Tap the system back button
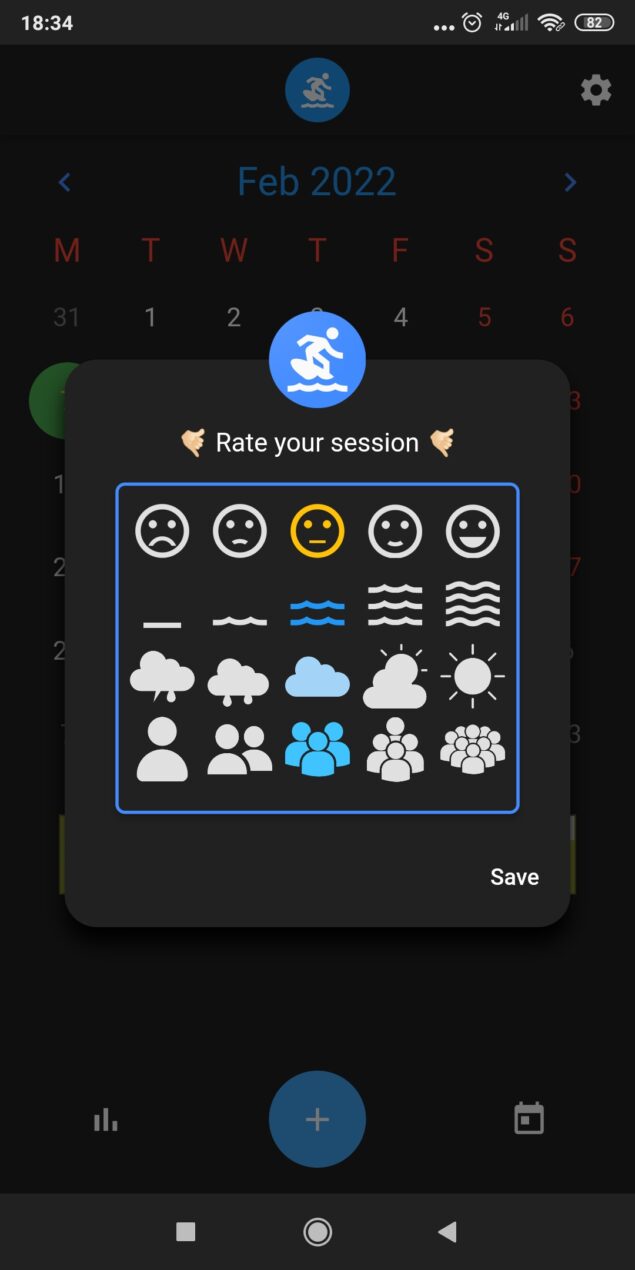Screen dimensions: 635x1270 click(447, 1232)
